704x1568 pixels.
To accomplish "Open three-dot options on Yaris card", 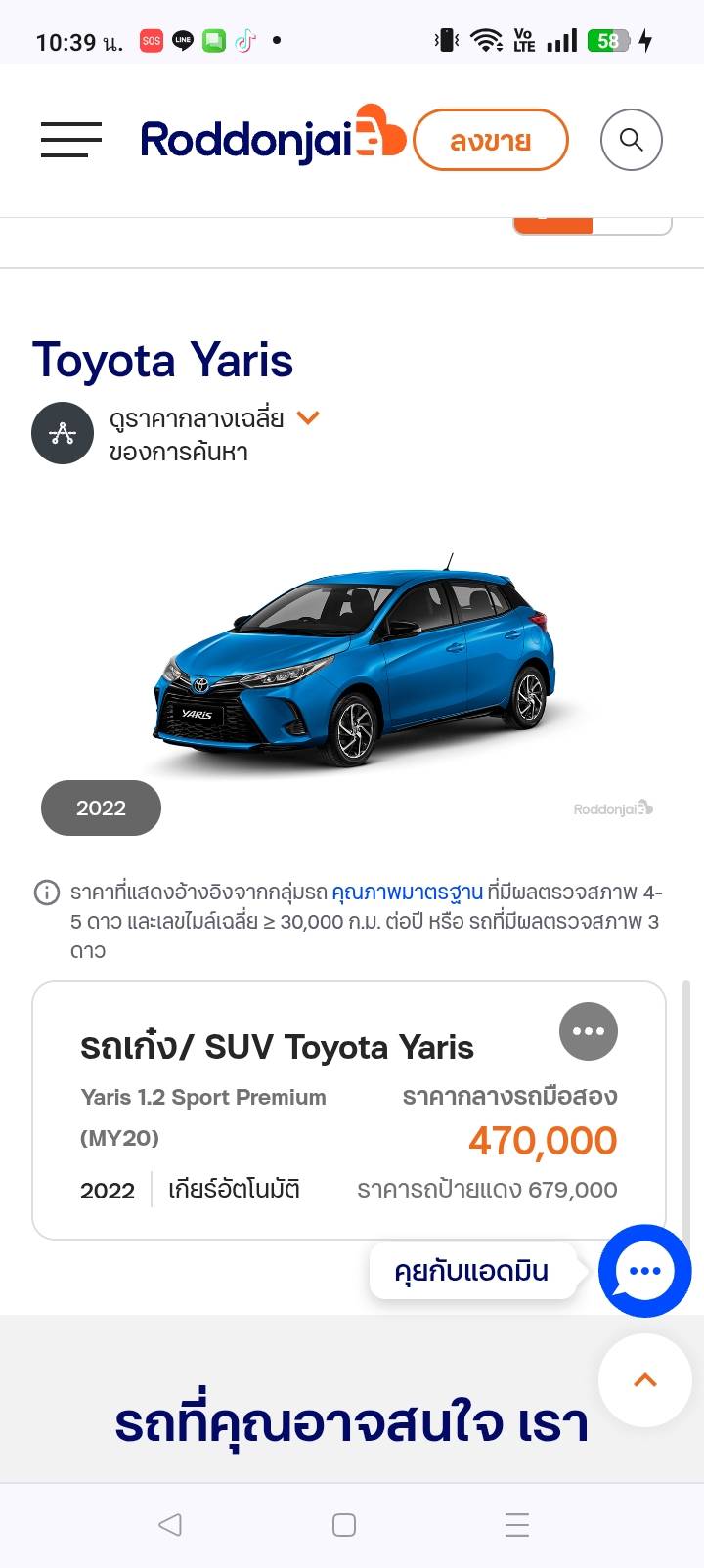I will point(588,1031).
